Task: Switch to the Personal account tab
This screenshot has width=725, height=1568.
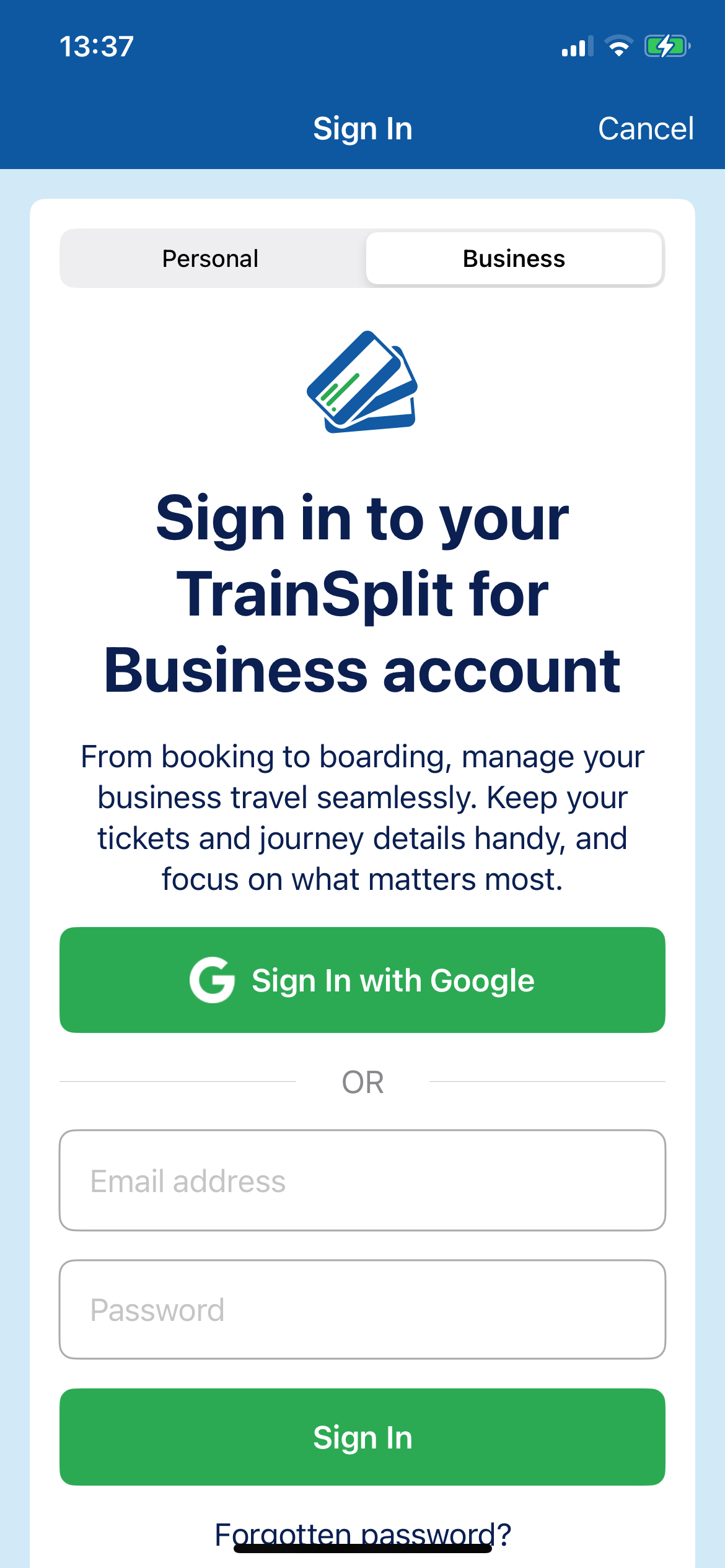Action: pos(211,259)
